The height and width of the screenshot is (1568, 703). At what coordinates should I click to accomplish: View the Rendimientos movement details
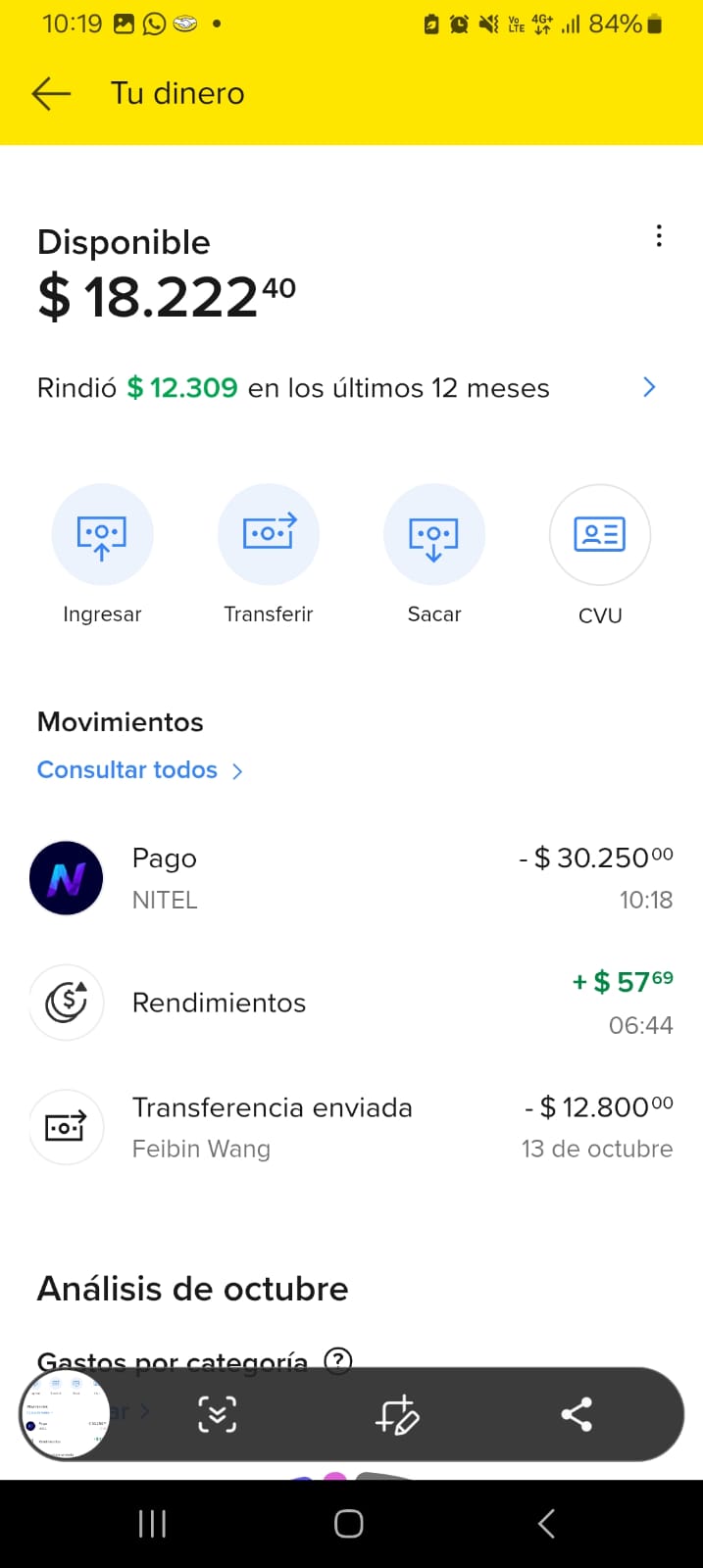tap(351, 1003)
